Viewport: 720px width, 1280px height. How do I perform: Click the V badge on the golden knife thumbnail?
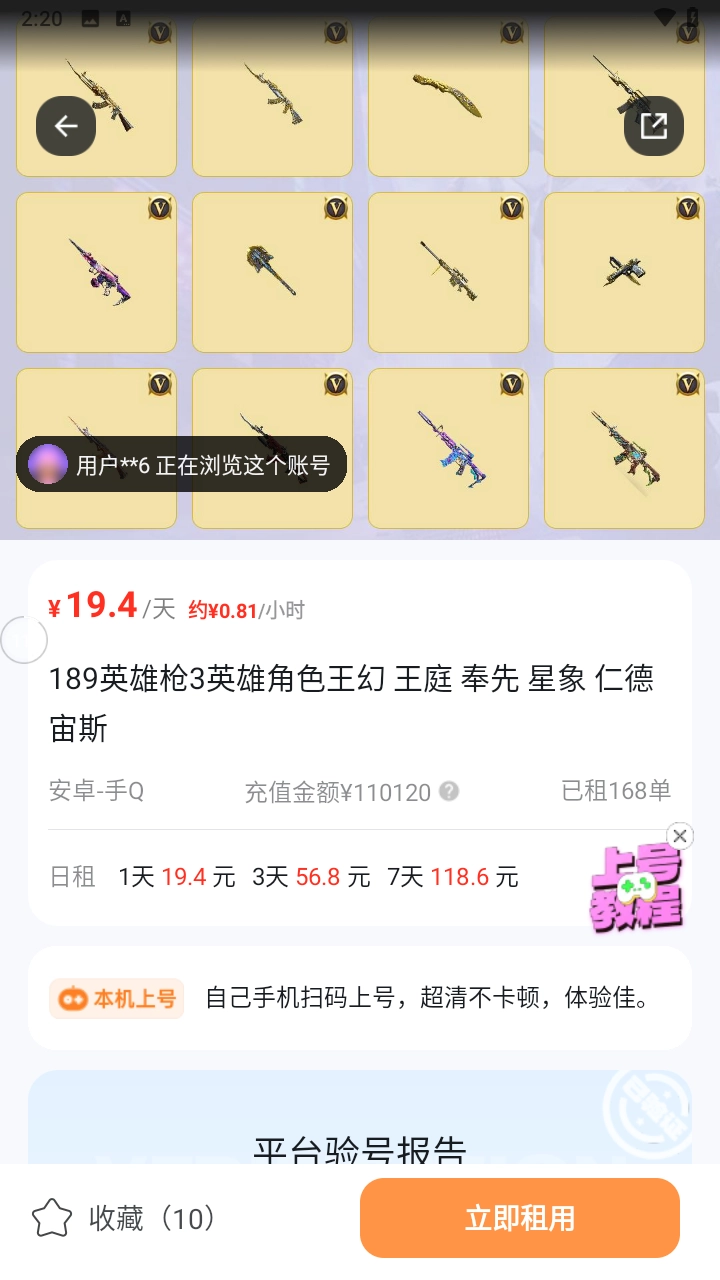click(512, 32)
